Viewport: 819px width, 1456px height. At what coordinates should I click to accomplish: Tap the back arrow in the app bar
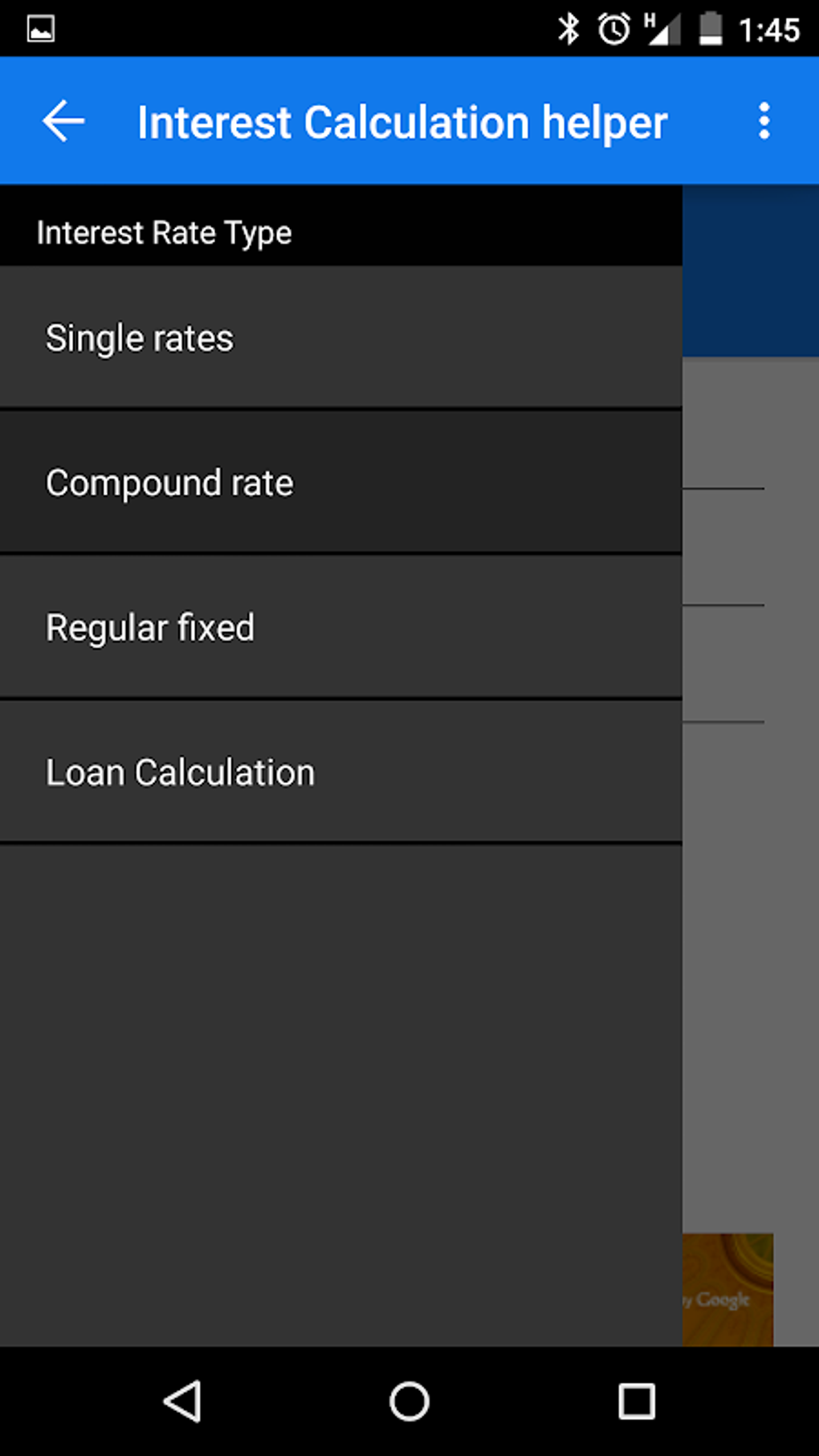63,121
